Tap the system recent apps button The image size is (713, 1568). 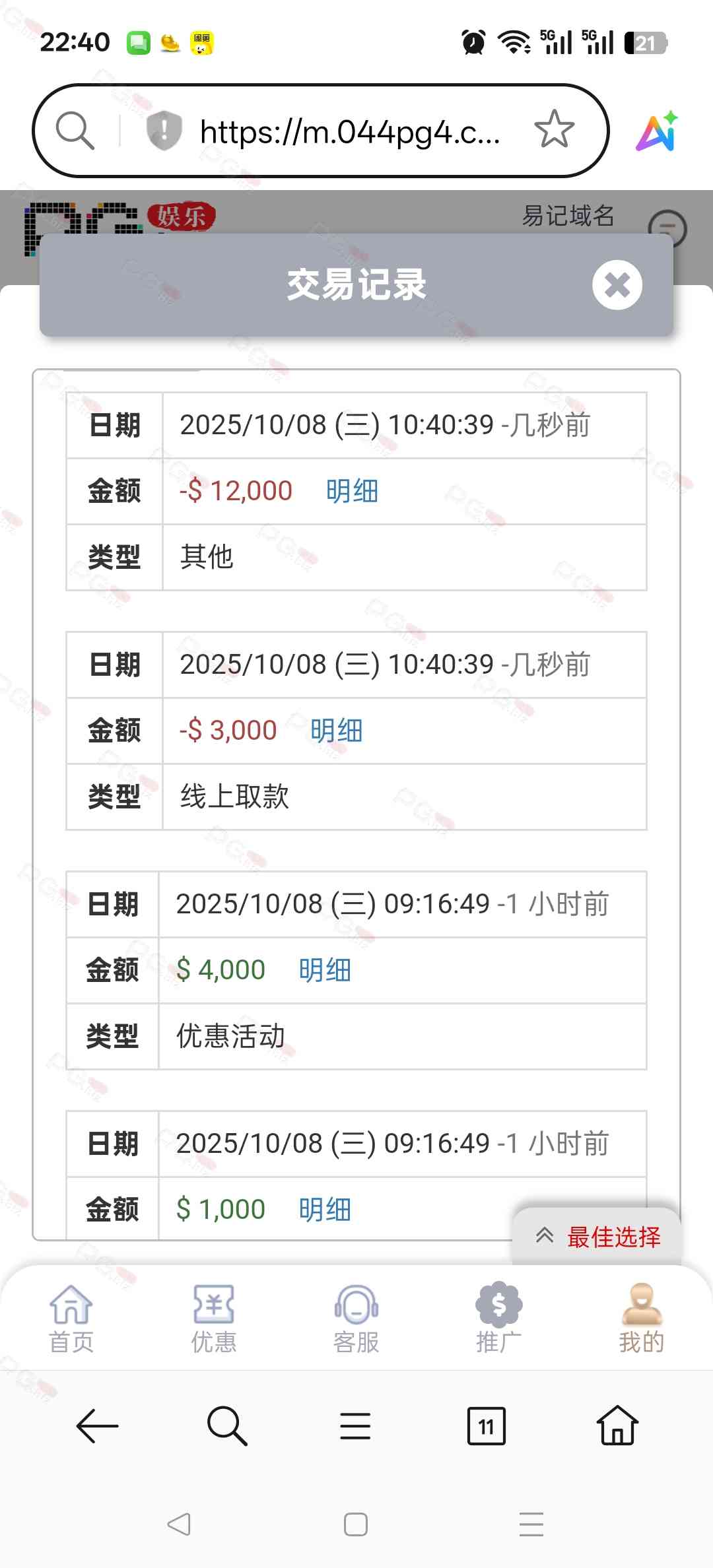(531, 1524)
